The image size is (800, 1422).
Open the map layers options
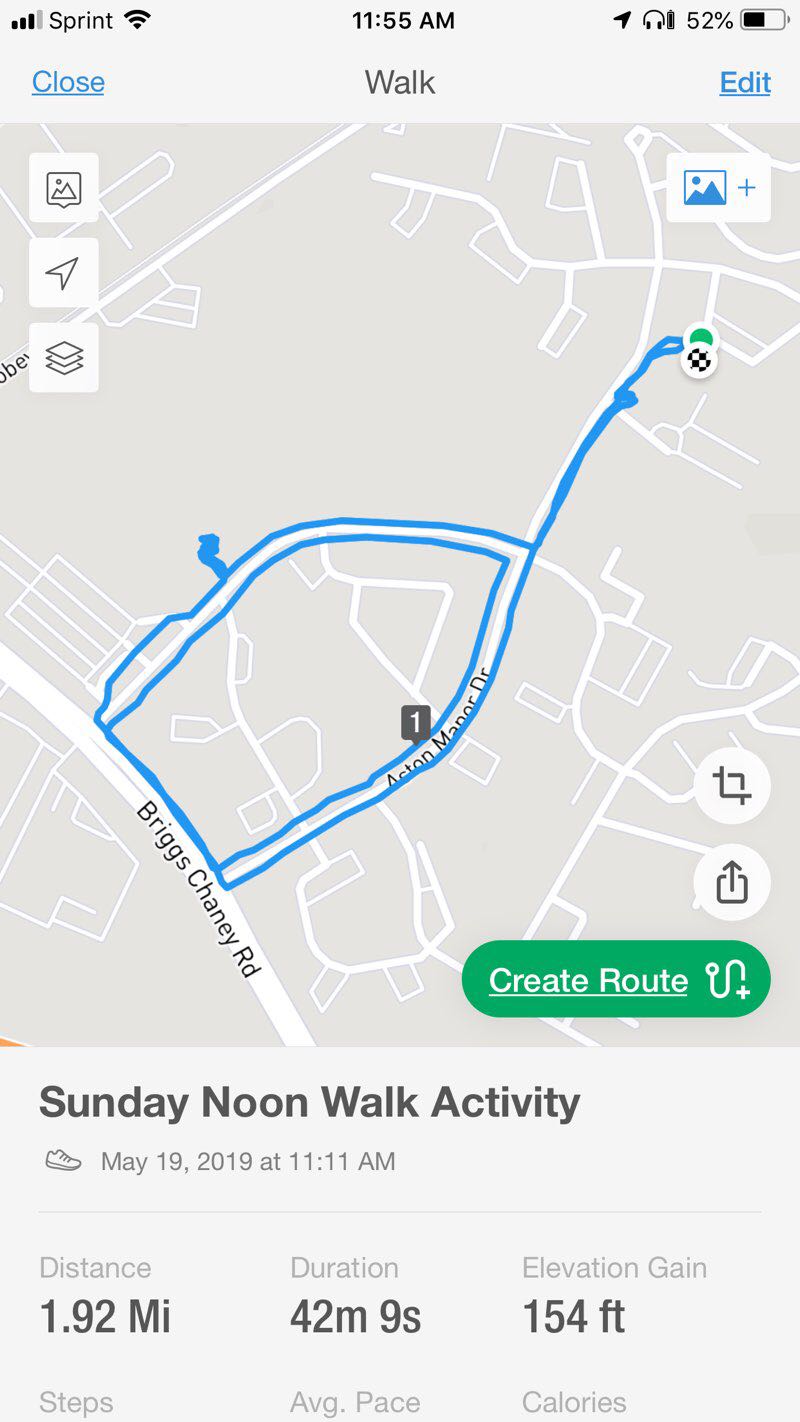[64, 358]
